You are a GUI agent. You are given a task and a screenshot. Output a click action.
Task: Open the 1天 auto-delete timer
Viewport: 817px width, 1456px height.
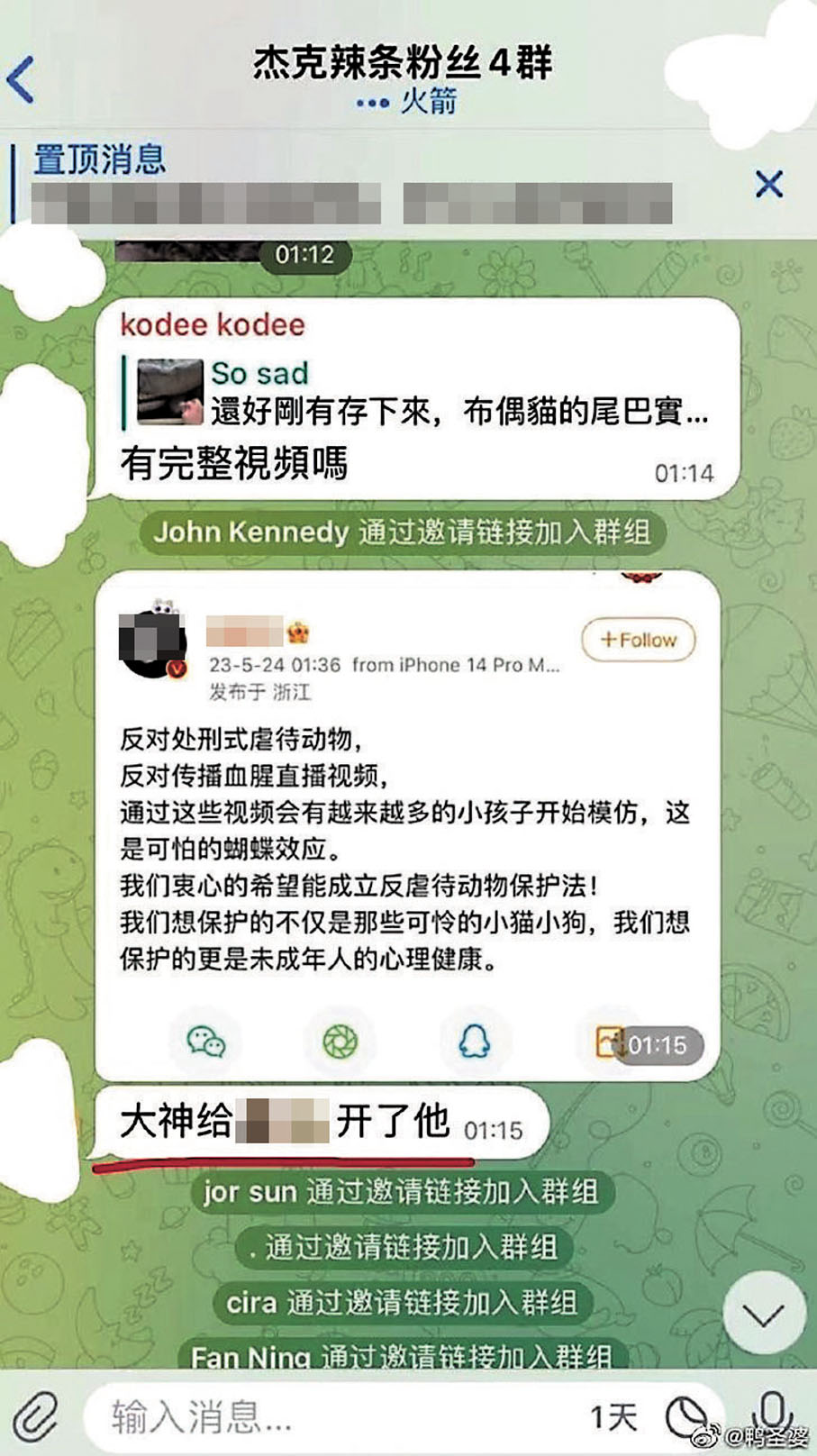613,1417
